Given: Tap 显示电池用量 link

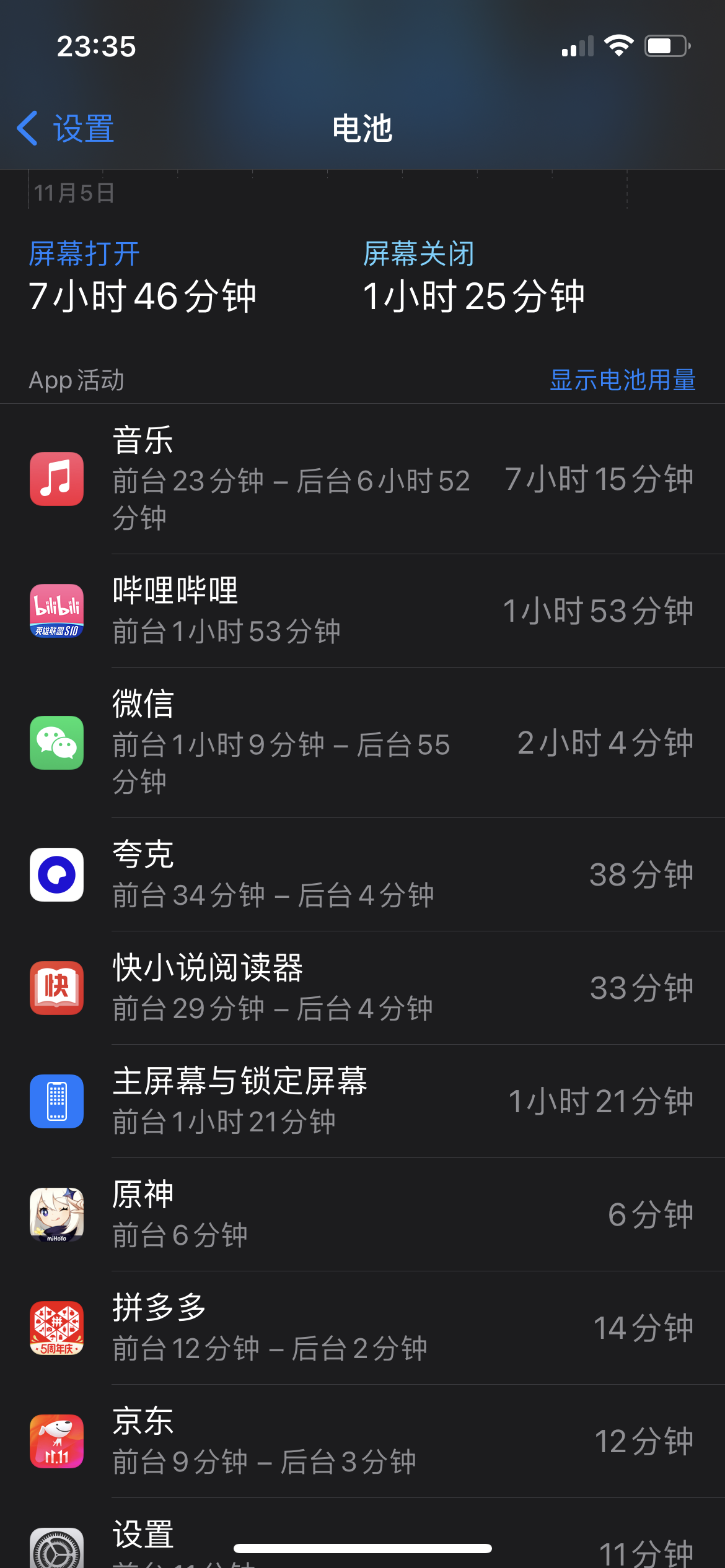Looking at the screenshot, I should pos(622,380).
